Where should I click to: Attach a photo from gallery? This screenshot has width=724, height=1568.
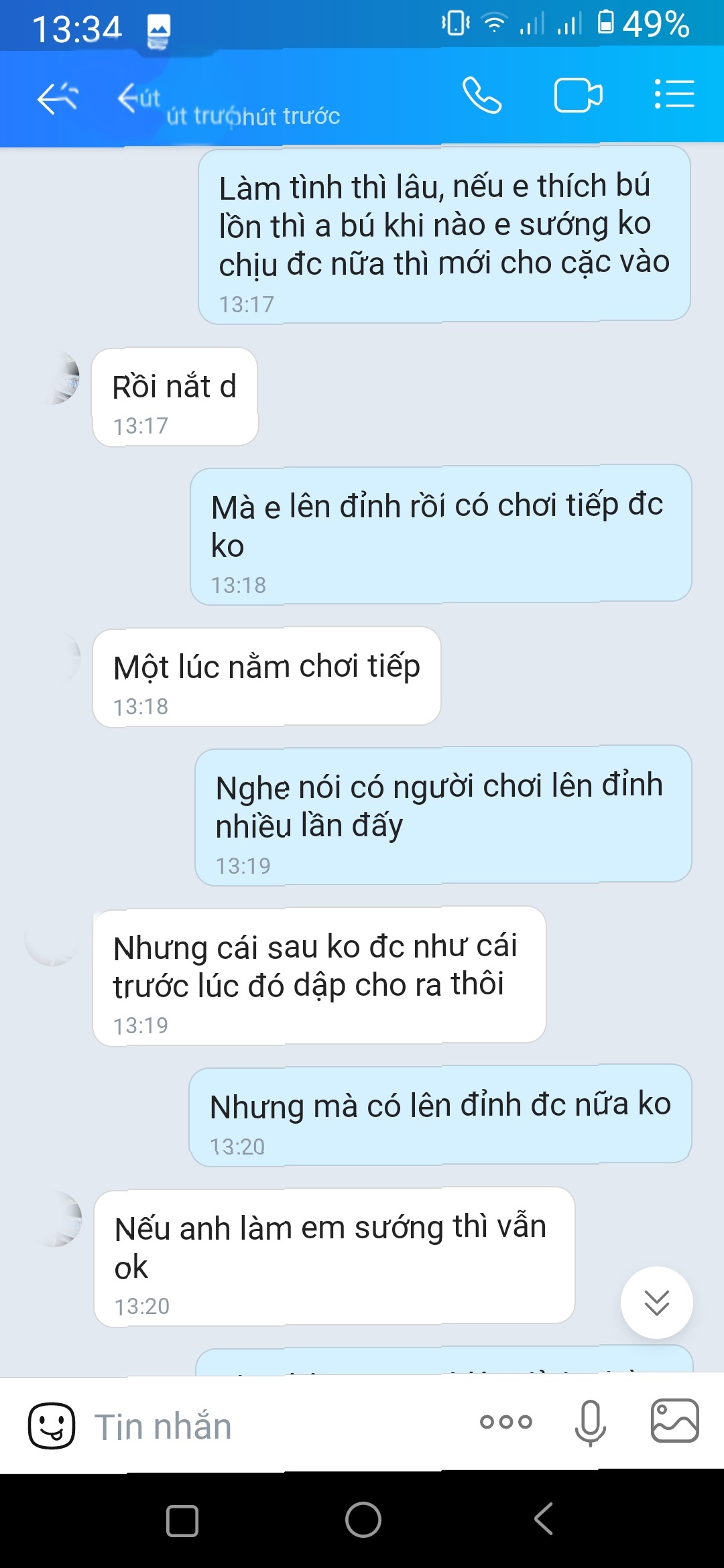coord(674,1421)
